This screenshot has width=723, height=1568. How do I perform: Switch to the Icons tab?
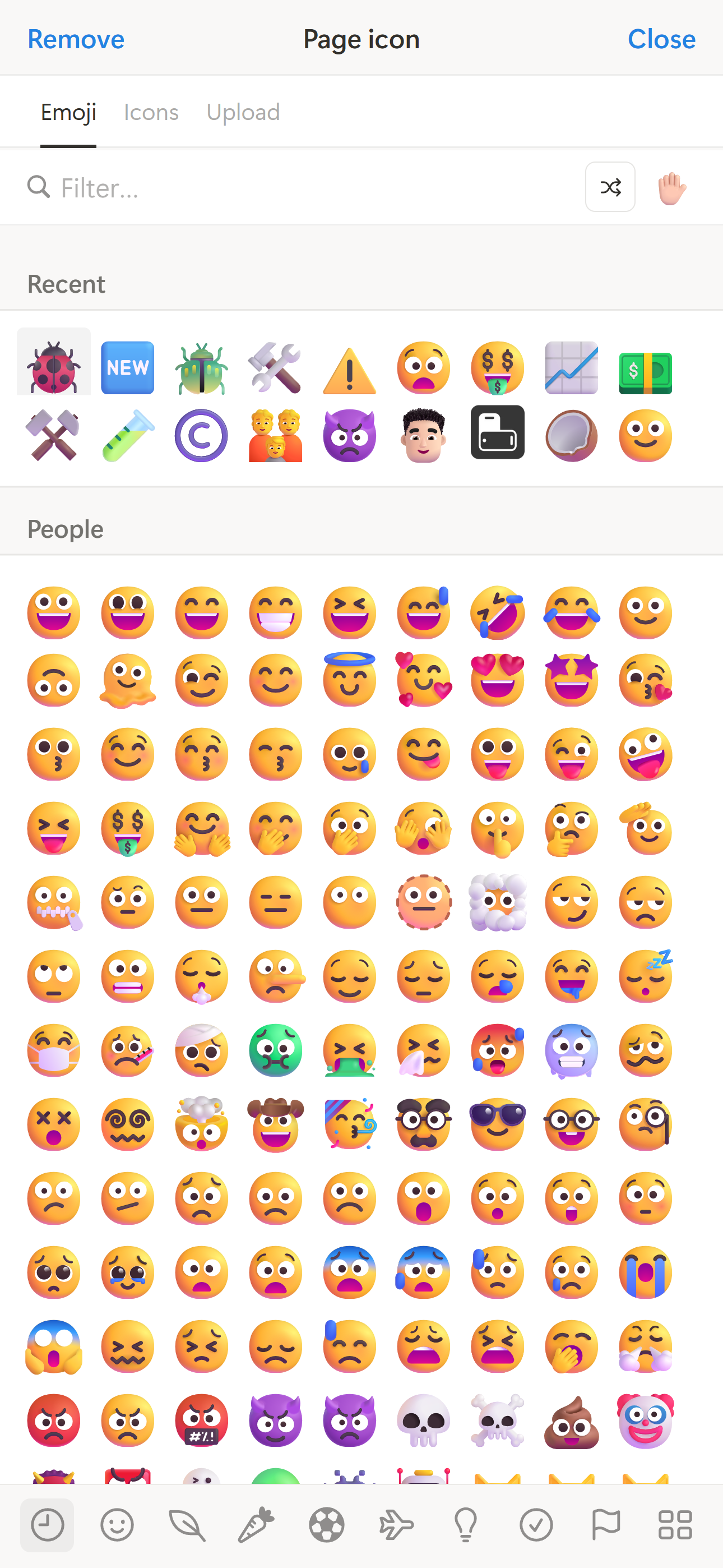click(x=151, y=112)
